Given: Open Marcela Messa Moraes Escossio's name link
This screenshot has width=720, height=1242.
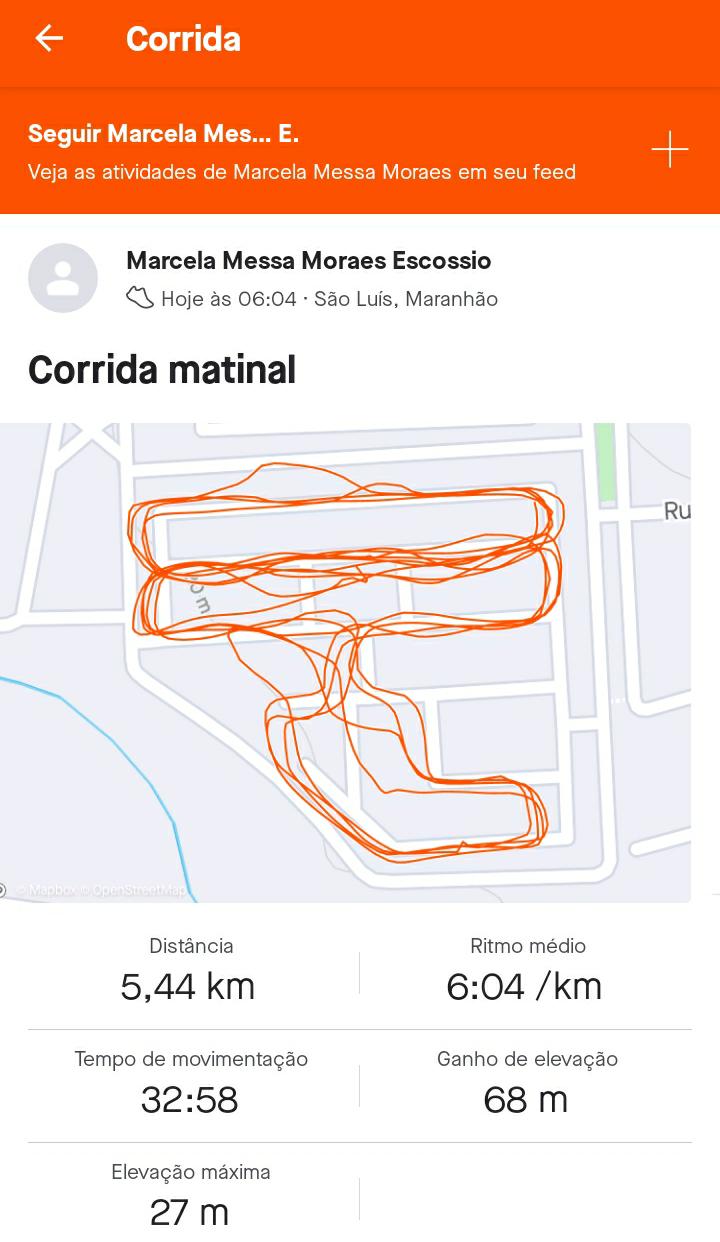Looking at the screenshot, I should 308,261.
